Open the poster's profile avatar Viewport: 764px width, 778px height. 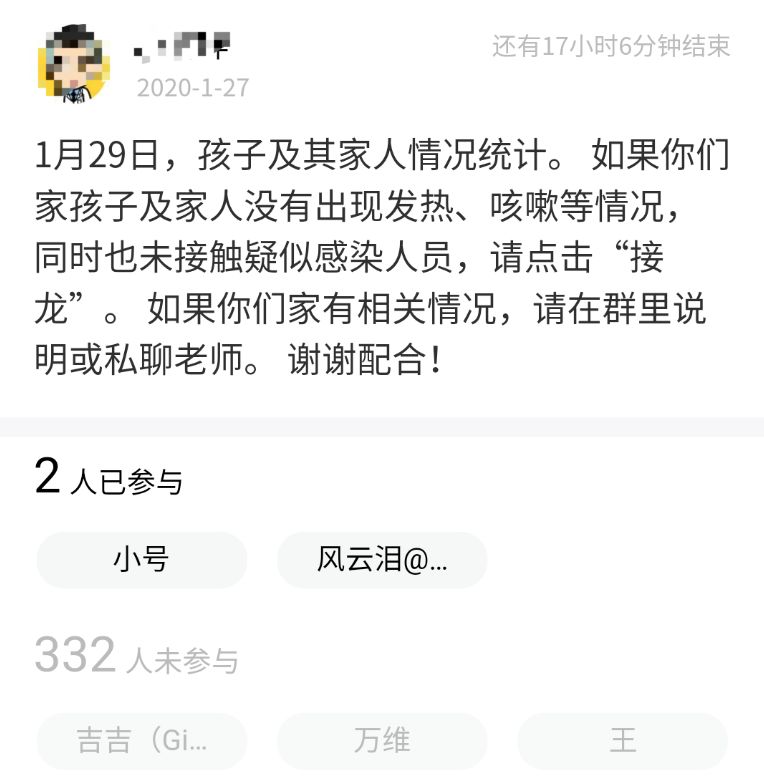pyautogui.click(x=74, y=64)
